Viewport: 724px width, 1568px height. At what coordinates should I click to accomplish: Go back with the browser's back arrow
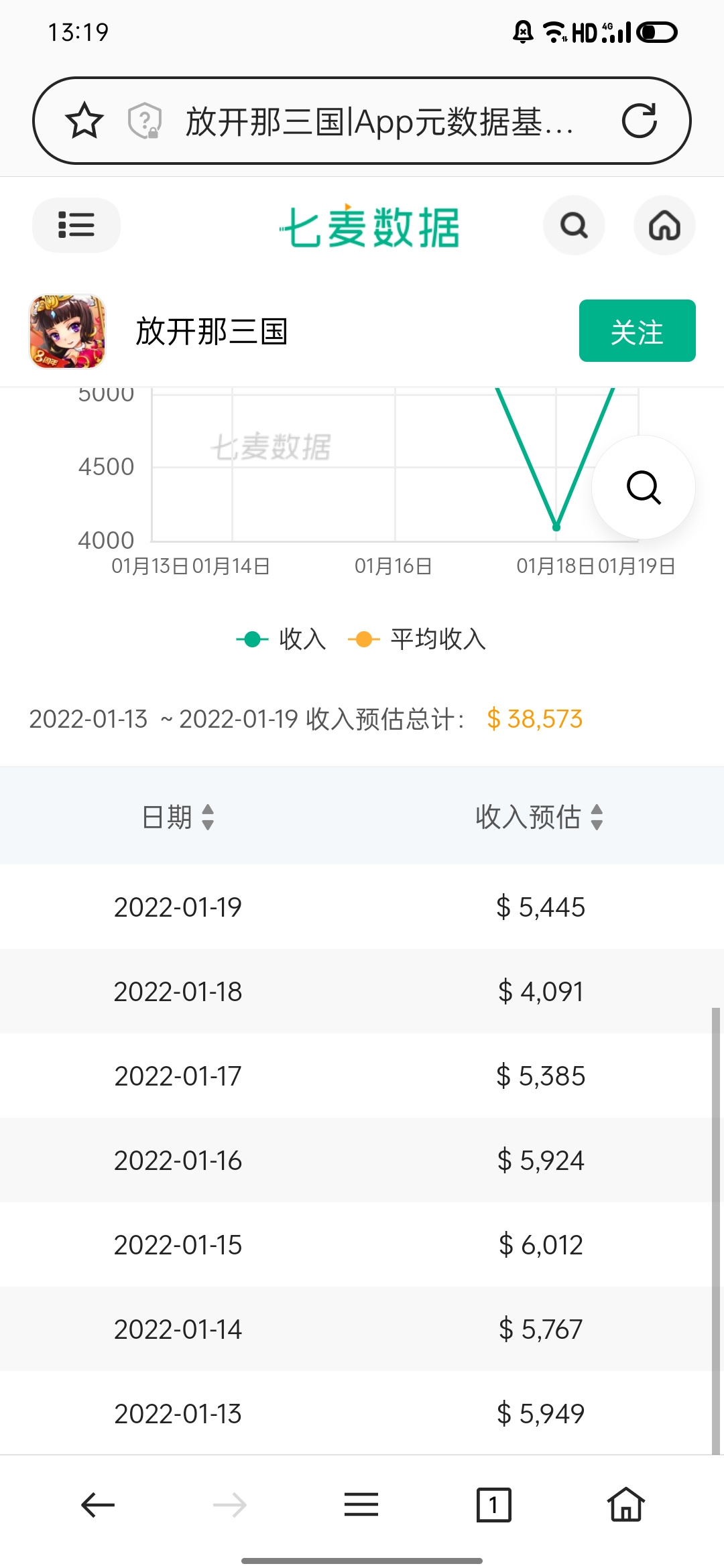(98, 1505)
